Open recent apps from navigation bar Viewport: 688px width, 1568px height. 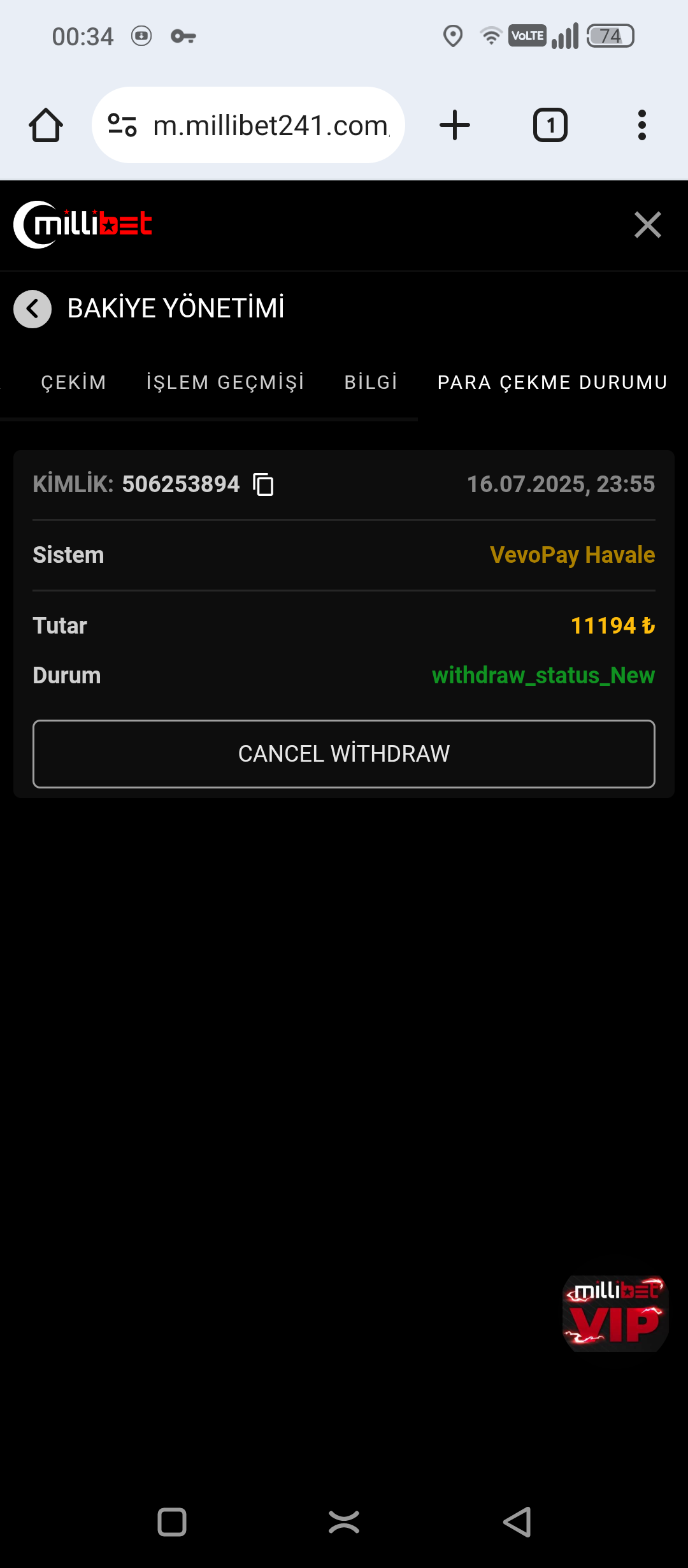(x=171, y=1523)
